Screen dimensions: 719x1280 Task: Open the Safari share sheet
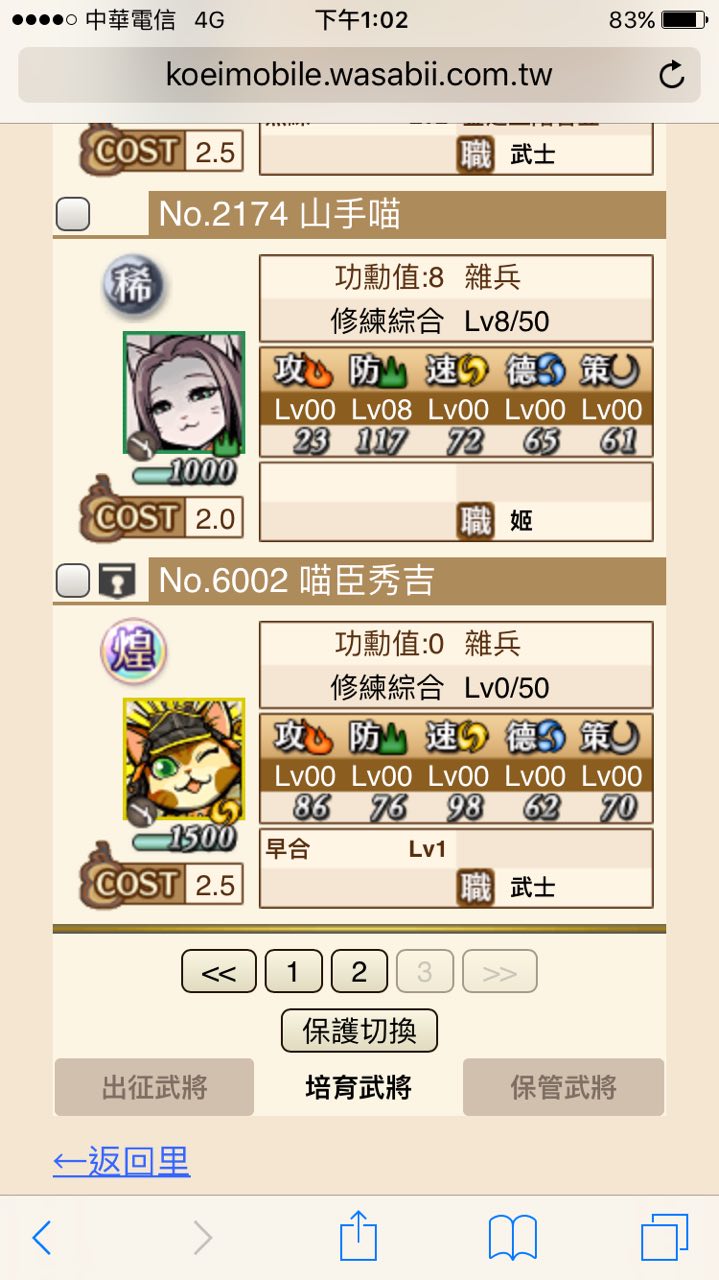[358, 1236]
